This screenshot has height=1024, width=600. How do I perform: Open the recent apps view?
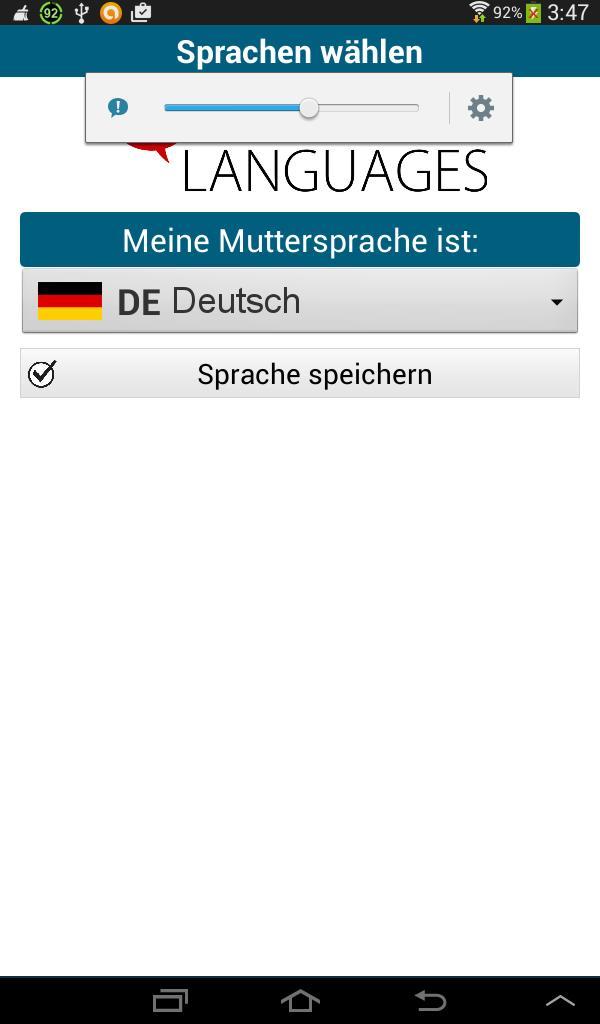(x=170, y=999)
